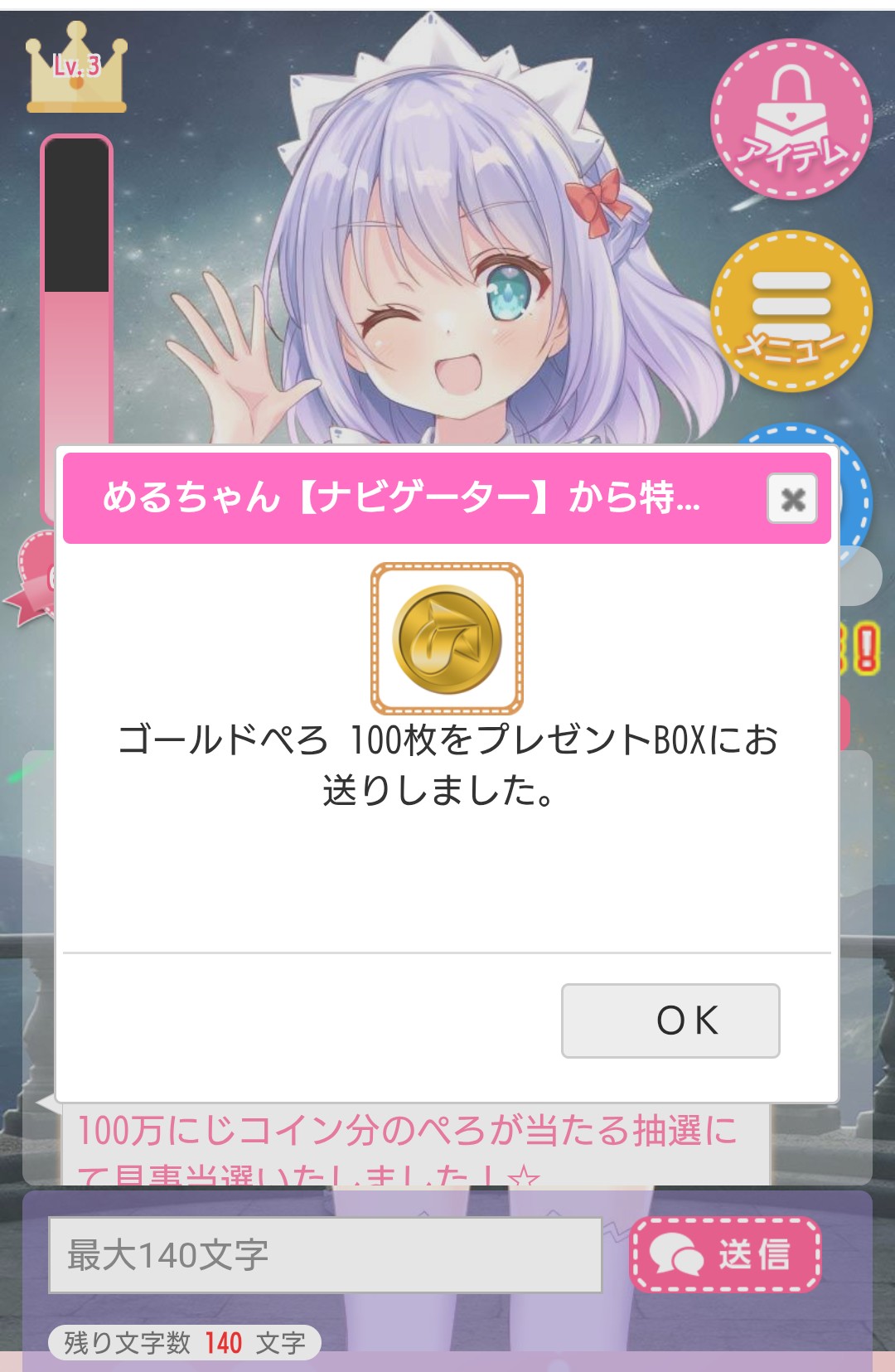
Task: Open the メニュー button
Action: tap(791, 311)
